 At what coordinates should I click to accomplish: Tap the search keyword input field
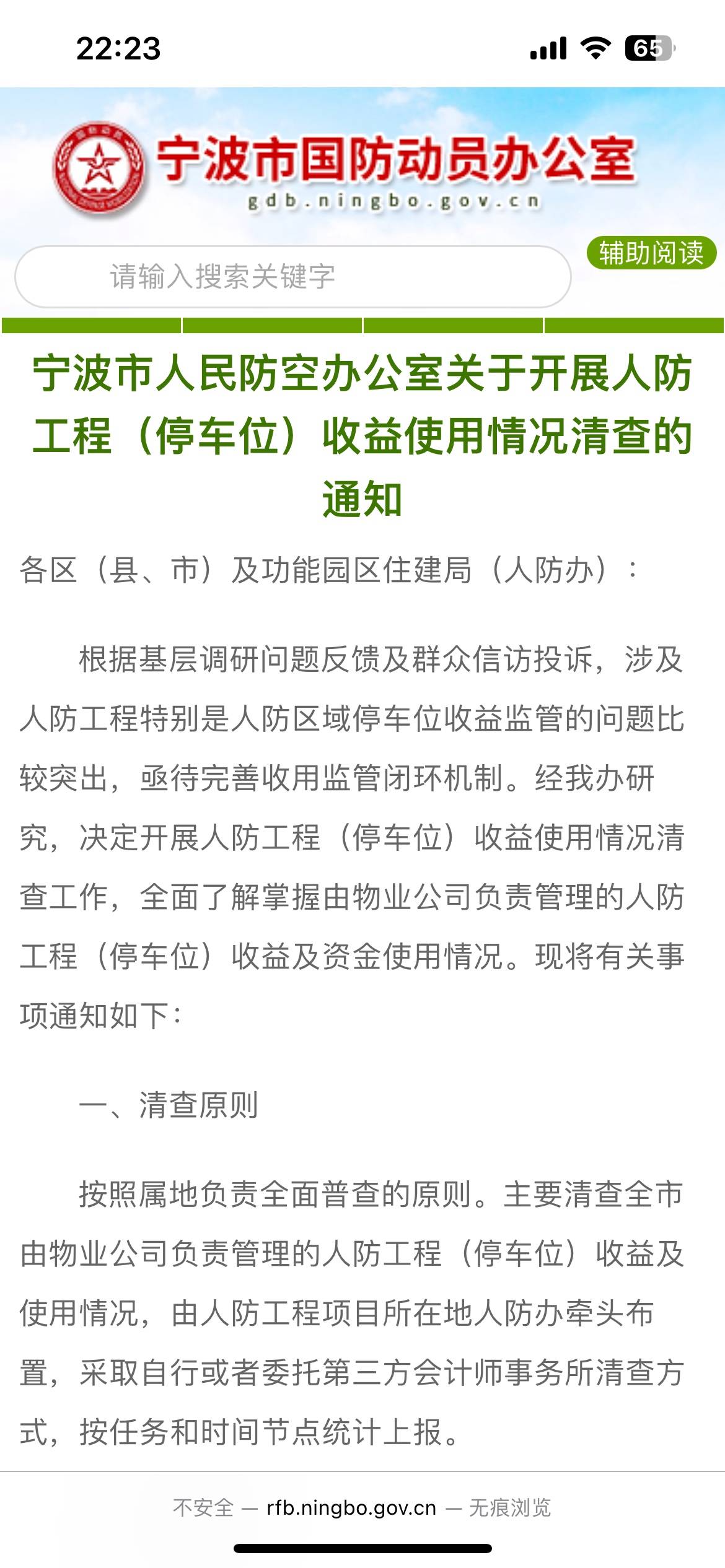(292, 277)
